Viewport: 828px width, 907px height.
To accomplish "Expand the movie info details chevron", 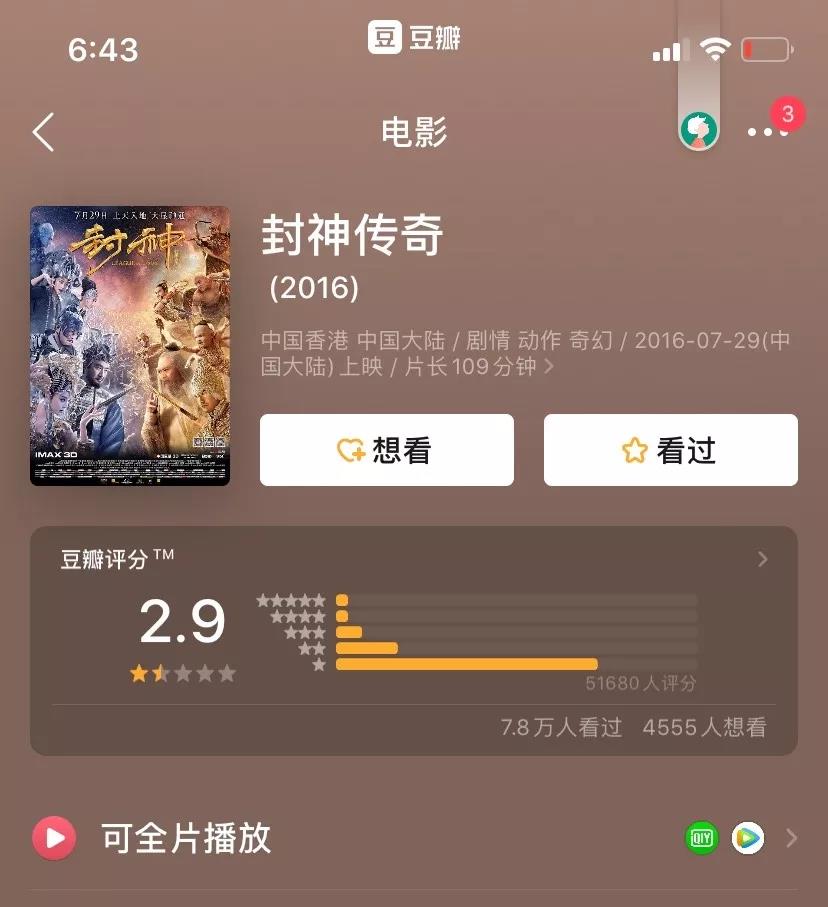I will pos(548,367).
